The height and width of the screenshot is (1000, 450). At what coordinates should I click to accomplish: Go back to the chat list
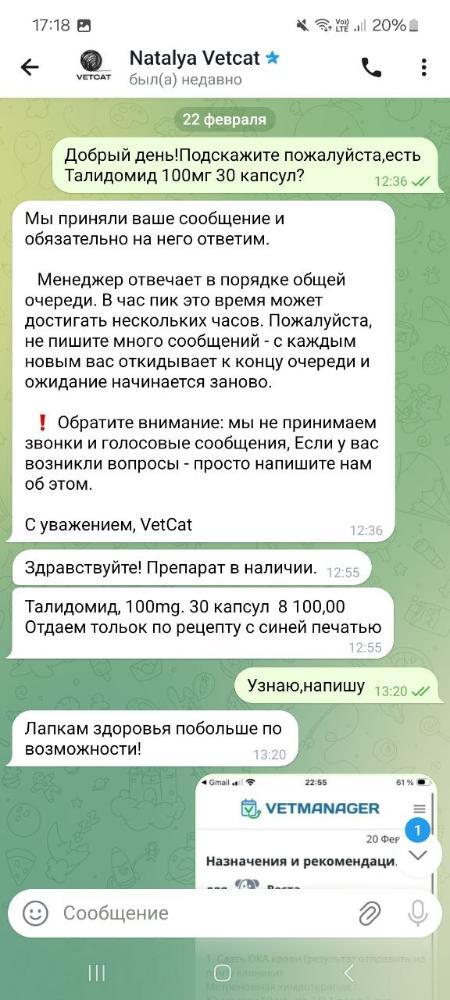pyautogui.click(x=29, y=67)
